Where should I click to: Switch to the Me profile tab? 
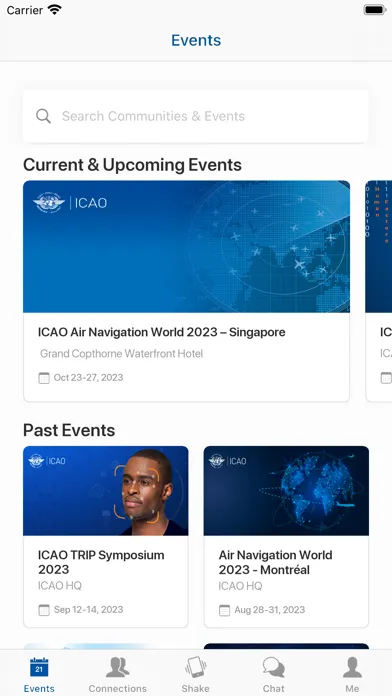(x=352, y=675)
